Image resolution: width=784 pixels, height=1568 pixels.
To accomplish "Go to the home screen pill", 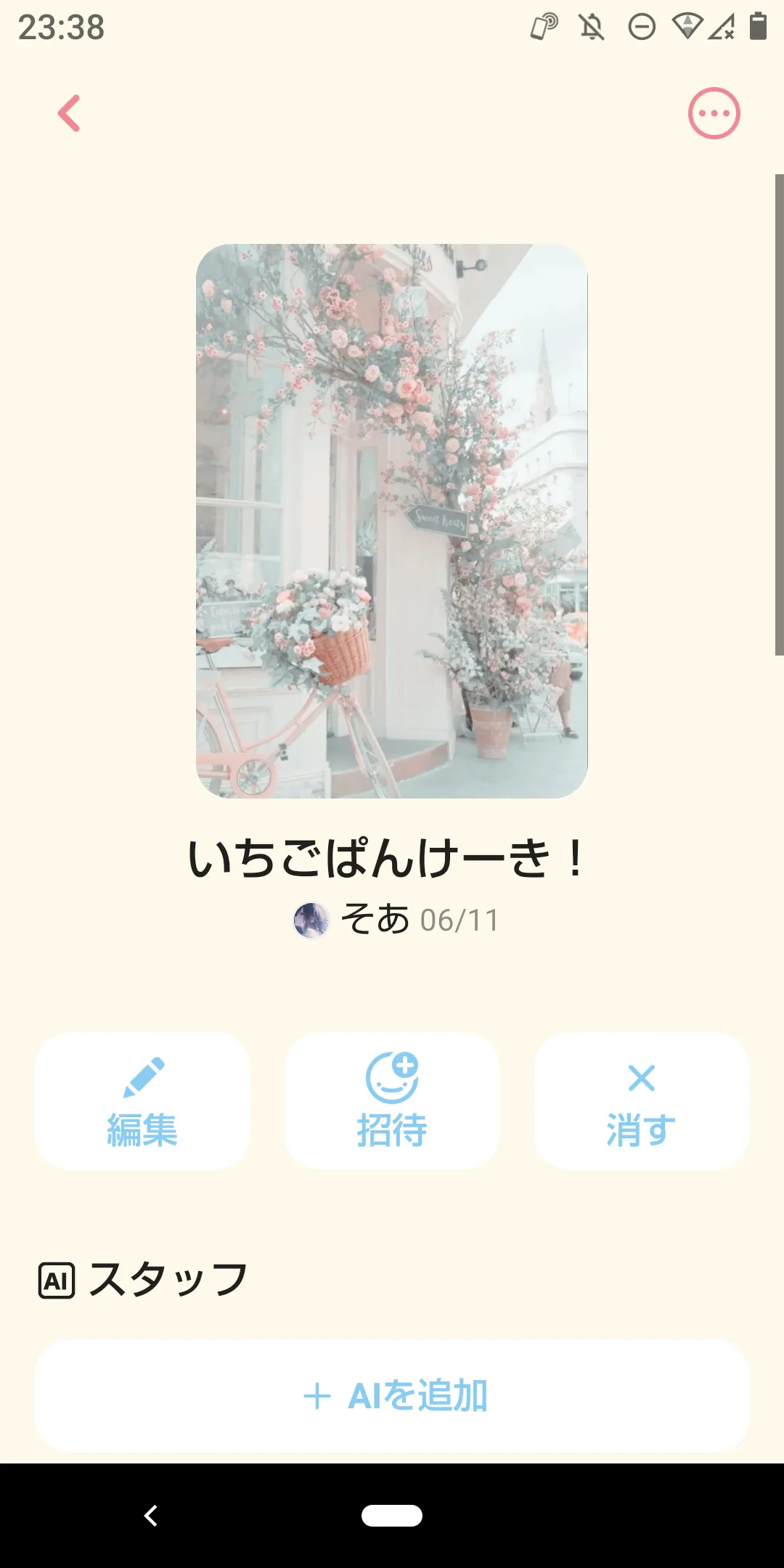I will (392, 1516).
